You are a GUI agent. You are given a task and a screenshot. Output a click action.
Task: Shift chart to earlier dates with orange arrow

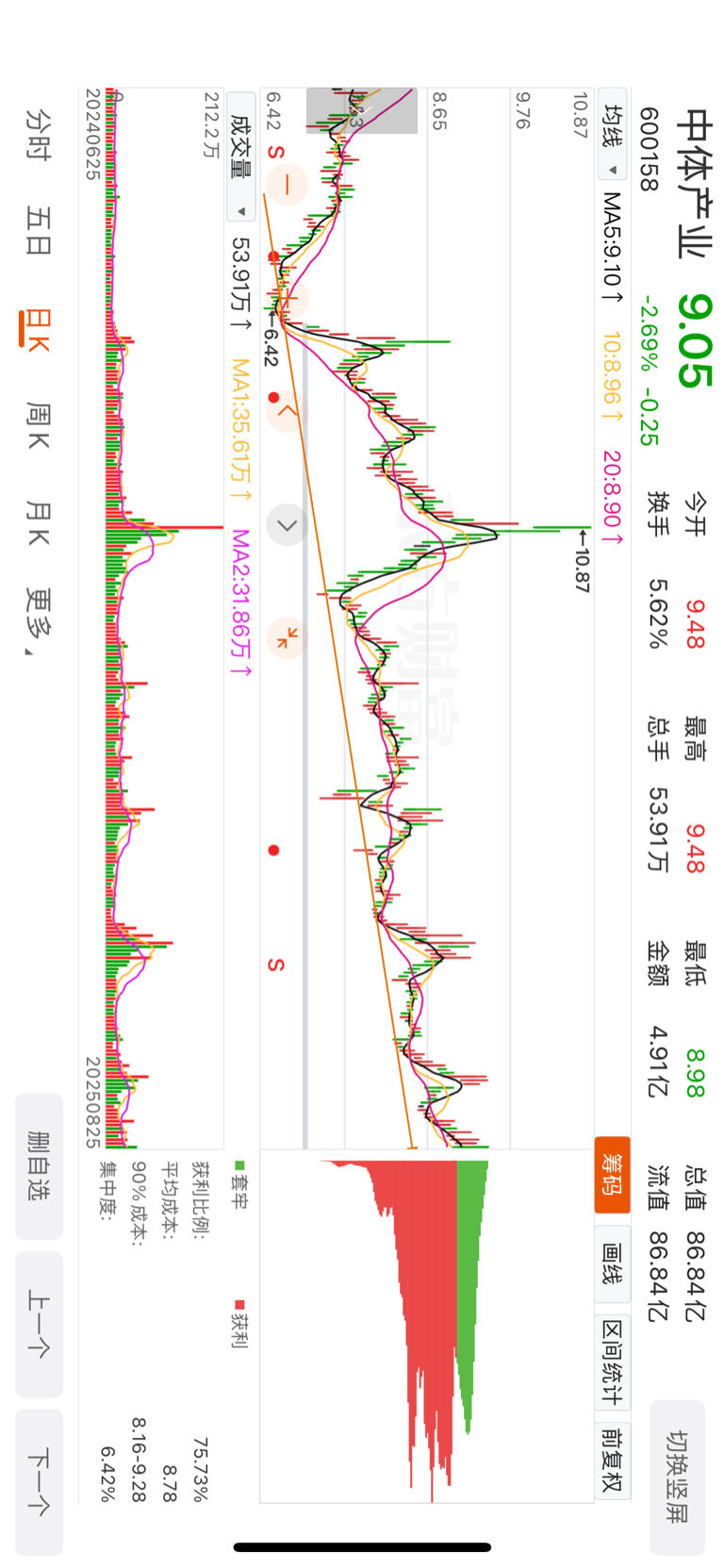pyautogui.click(x=287, y=411)
